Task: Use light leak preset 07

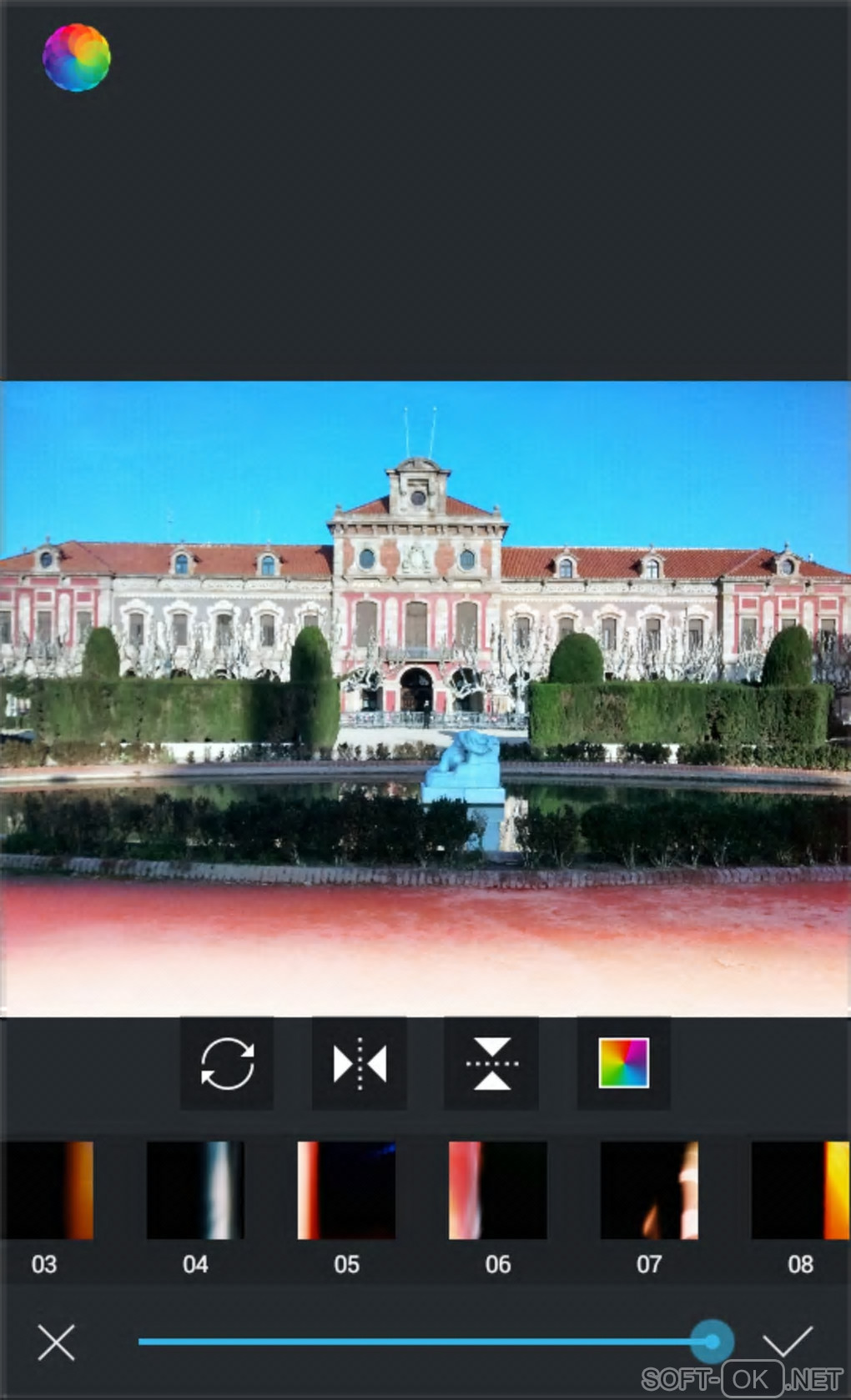Action: [649, 1191]
